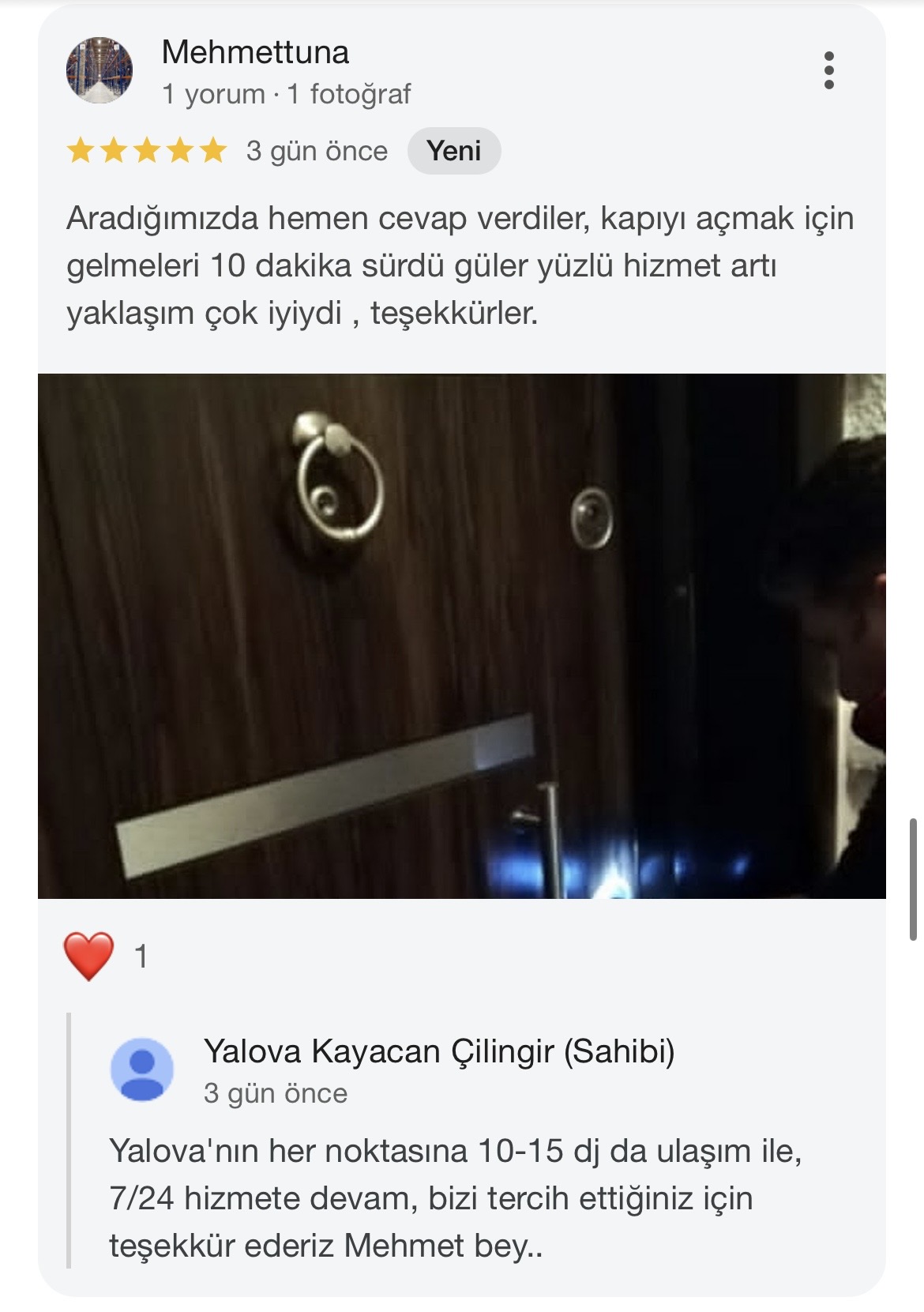View the door photo attached to the review

point(461,636)
